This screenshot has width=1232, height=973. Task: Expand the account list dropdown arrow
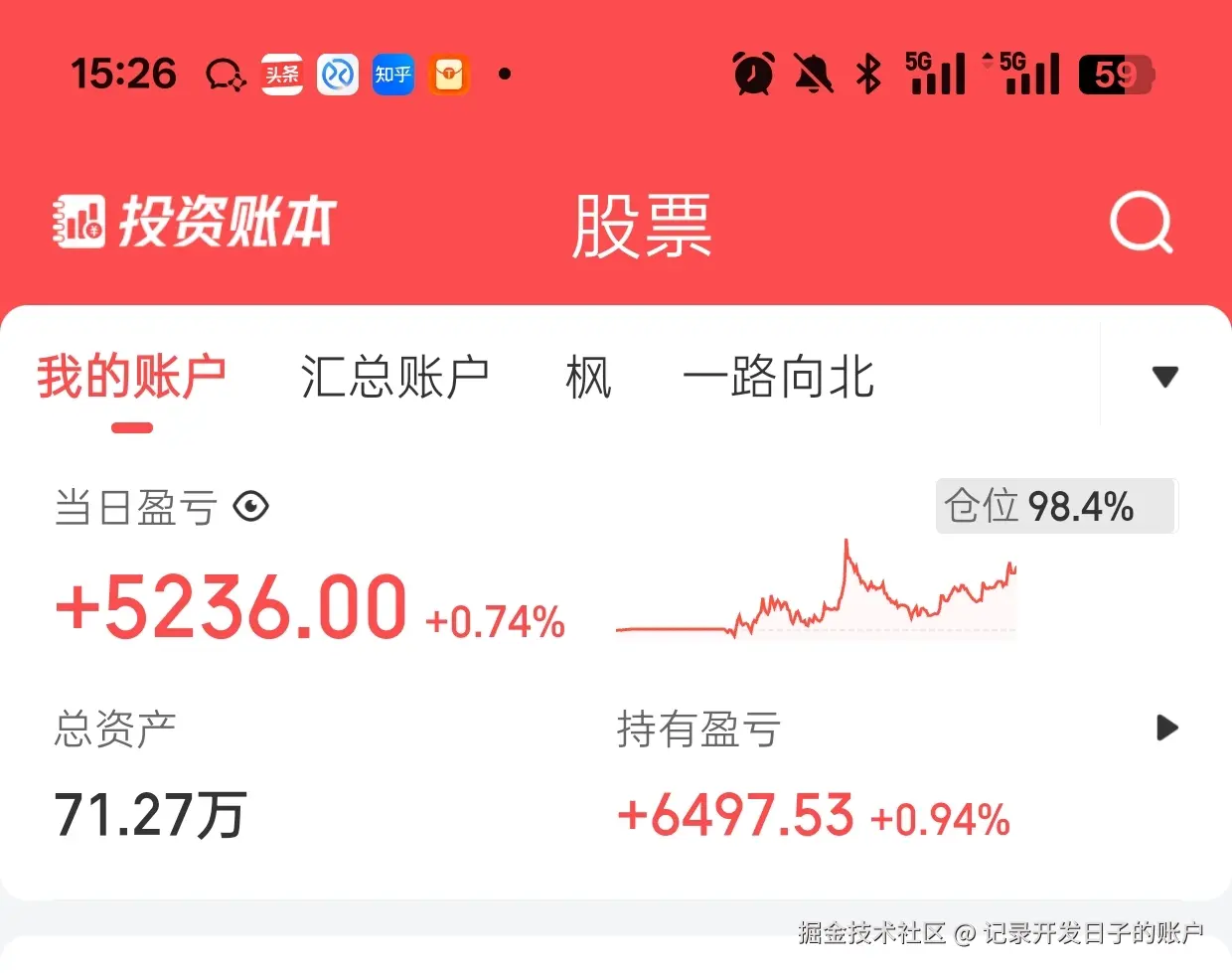pos(1164,377)
